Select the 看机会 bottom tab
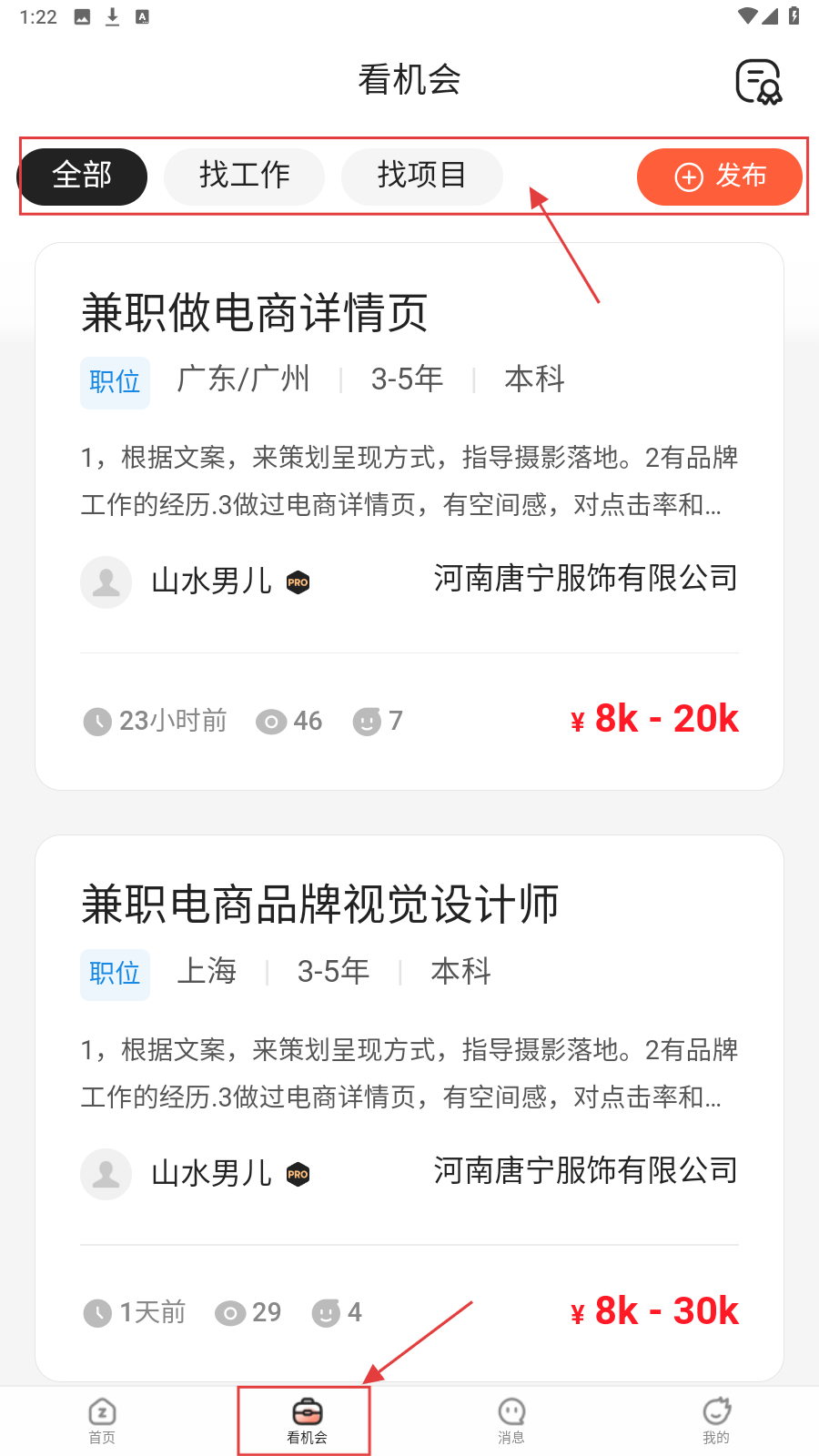Screen dimensions: 819x1456 pos(307,1420)
